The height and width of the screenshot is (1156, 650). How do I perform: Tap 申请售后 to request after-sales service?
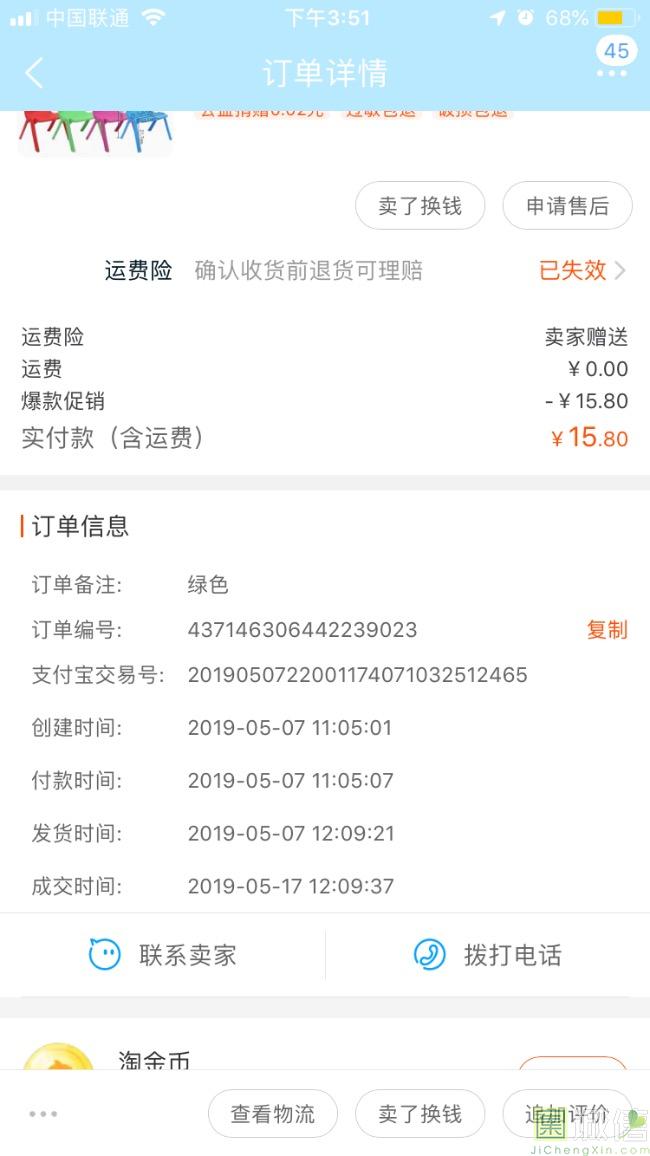(x=567, y=206)
